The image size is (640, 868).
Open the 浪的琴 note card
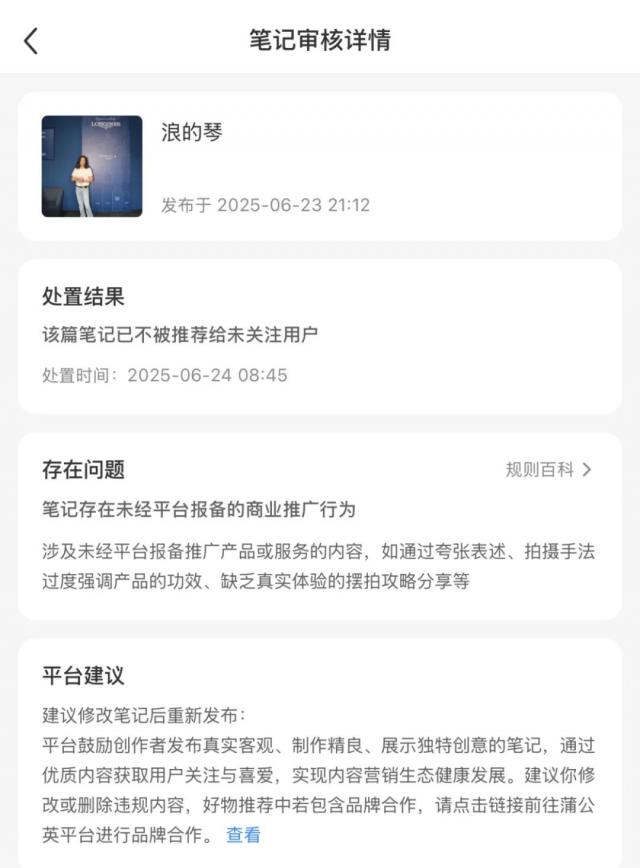(x=320, y=166)
